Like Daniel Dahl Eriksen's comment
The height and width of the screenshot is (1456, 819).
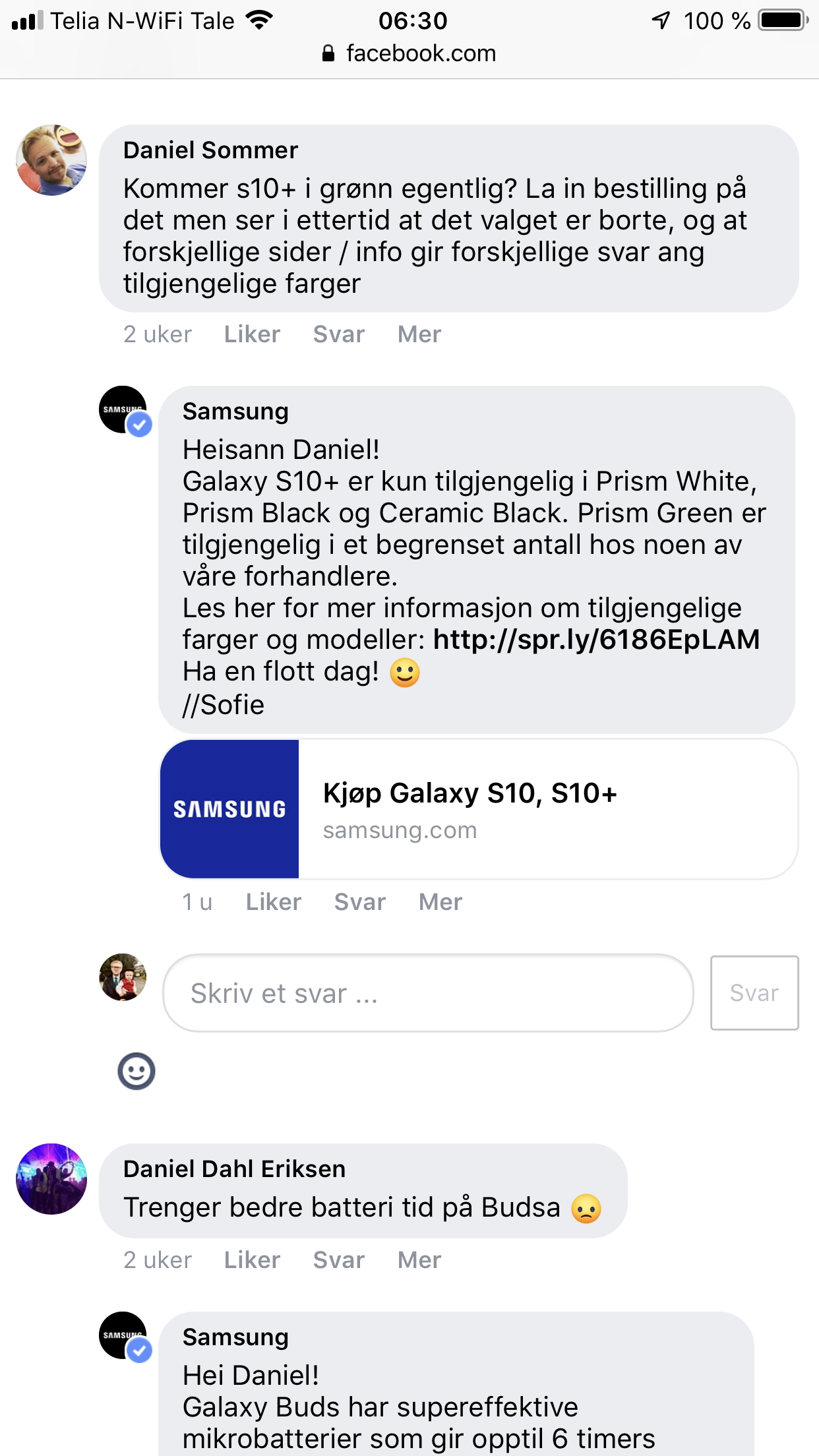coord(252,1260)
